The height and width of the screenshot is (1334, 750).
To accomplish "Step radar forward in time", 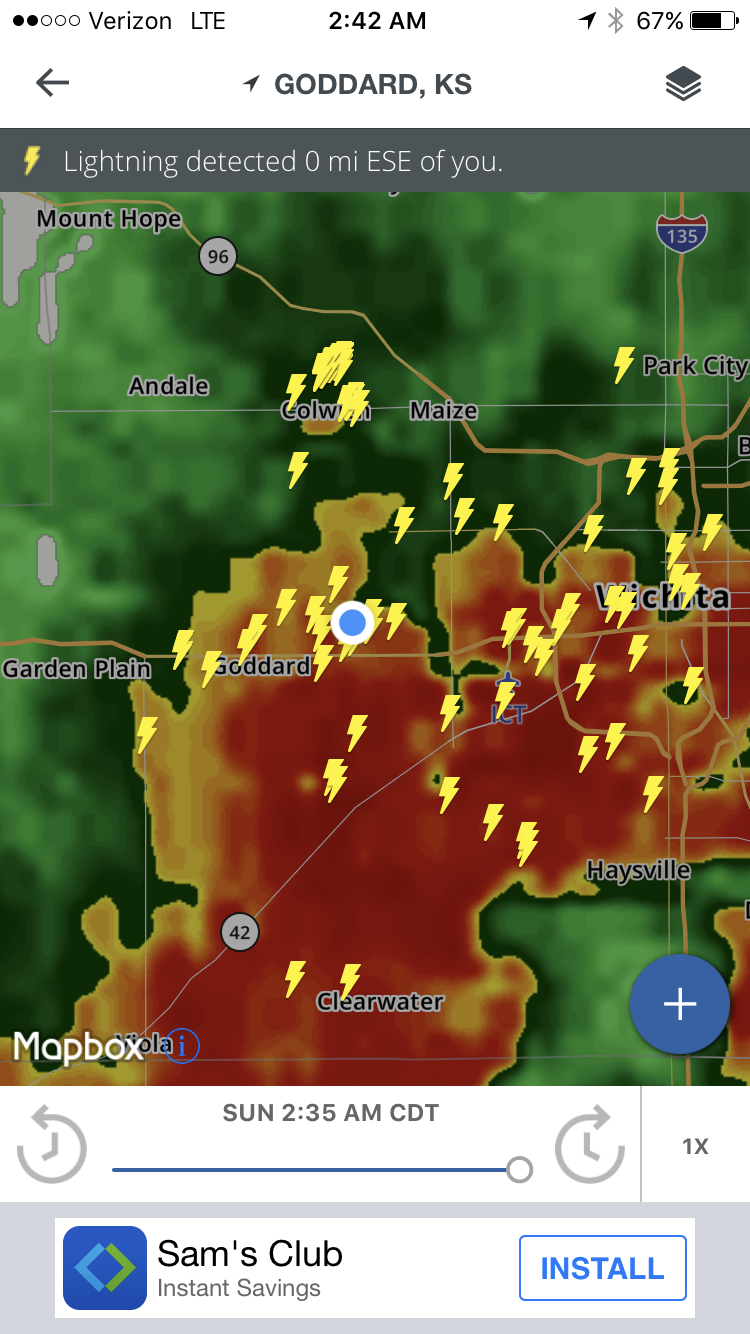I will [590, 1144].
